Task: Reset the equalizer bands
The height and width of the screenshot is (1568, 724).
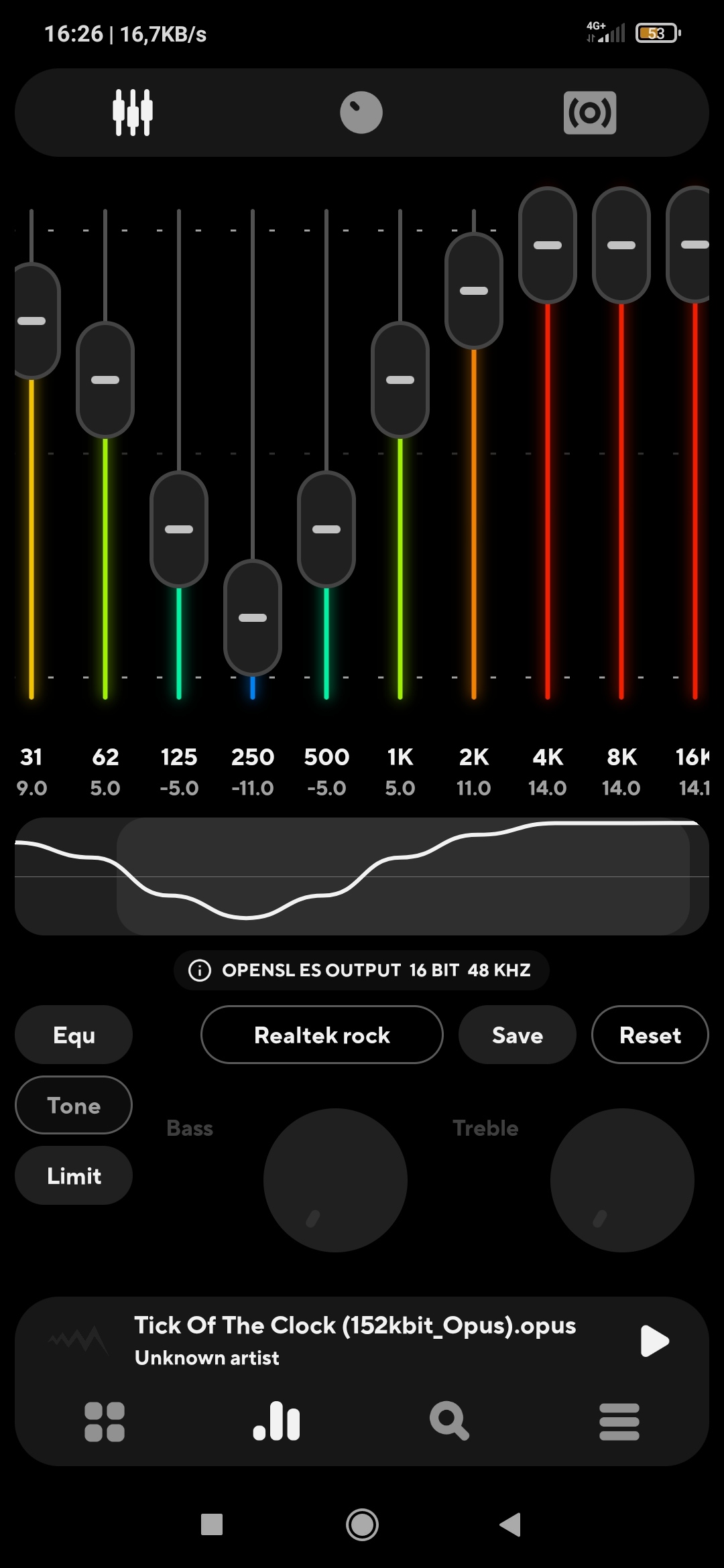Action: click(x=650, y=1035)
